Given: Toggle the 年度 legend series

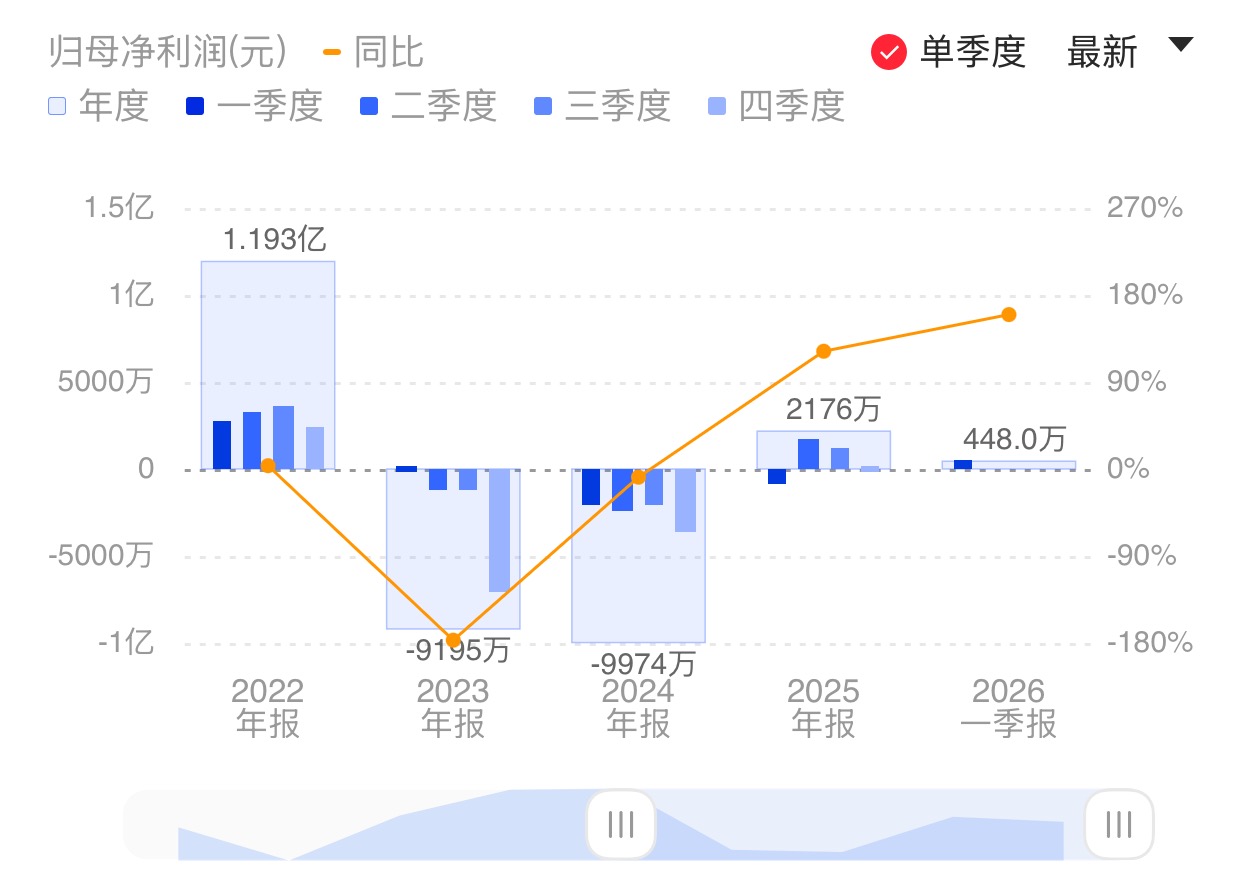Looking at the screenshot, I should (98, 106).
